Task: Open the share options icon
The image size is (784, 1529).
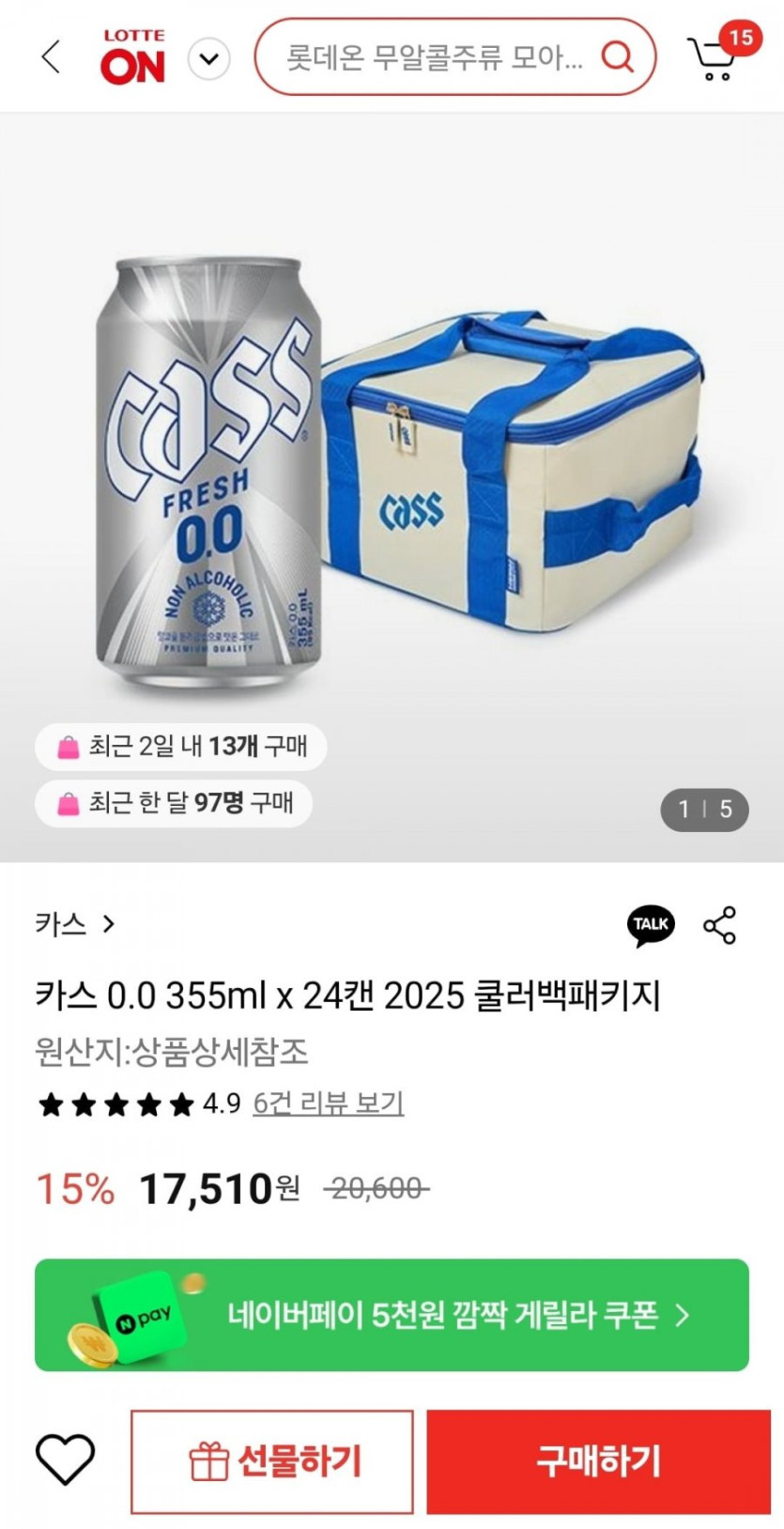Action: 719,925
